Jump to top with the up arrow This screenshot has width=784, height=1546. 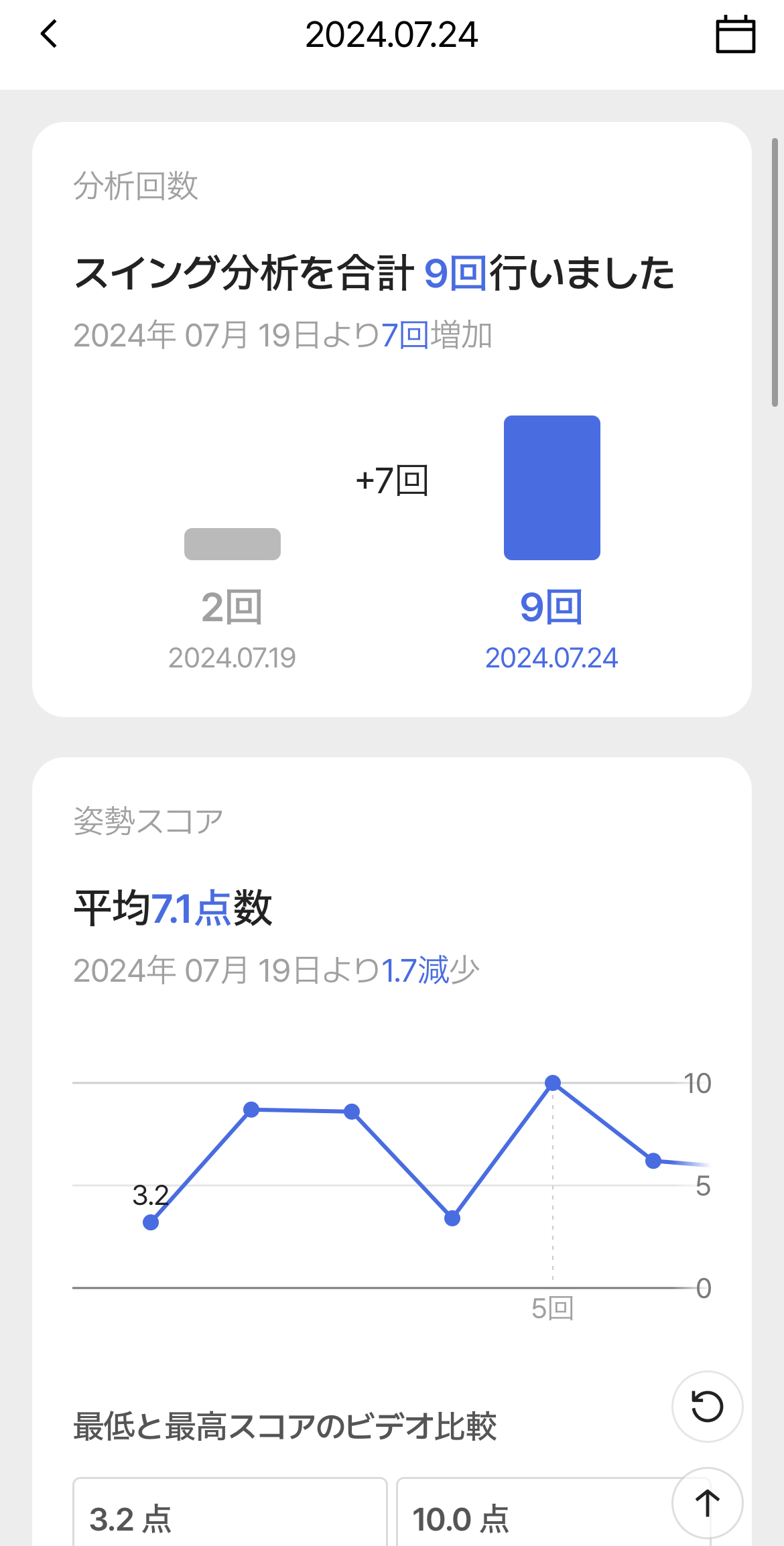click(x=707, y=1502)
